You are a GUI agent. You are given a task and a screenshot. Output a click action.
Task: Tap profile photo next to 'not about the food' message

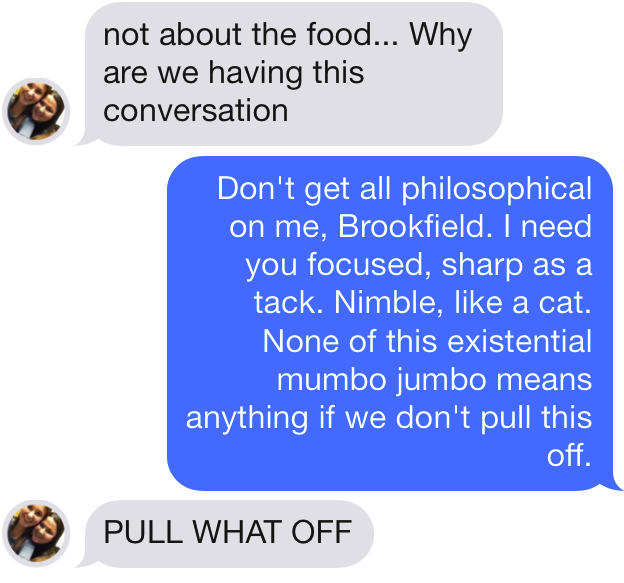pos(38,110)
